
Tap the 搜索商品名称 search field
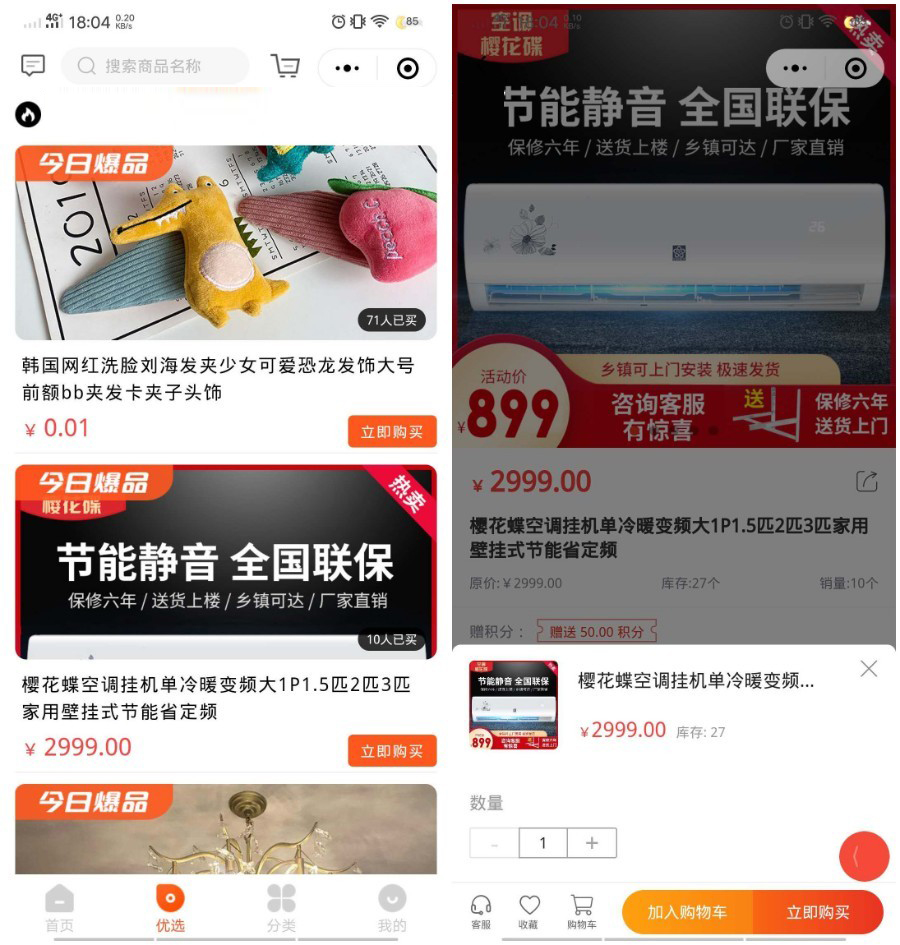[155, 66]
